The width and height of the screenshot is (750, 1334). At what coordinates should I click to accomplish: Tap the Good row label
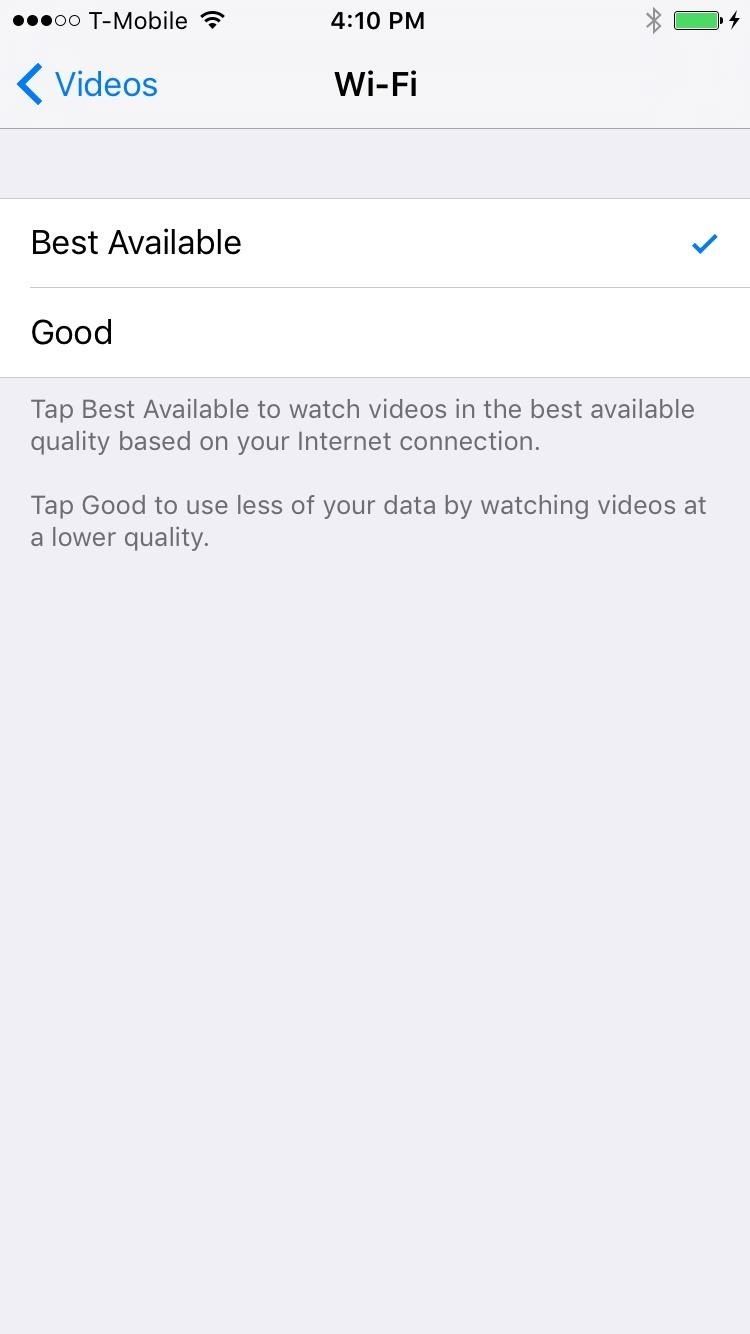pos(71,333)
